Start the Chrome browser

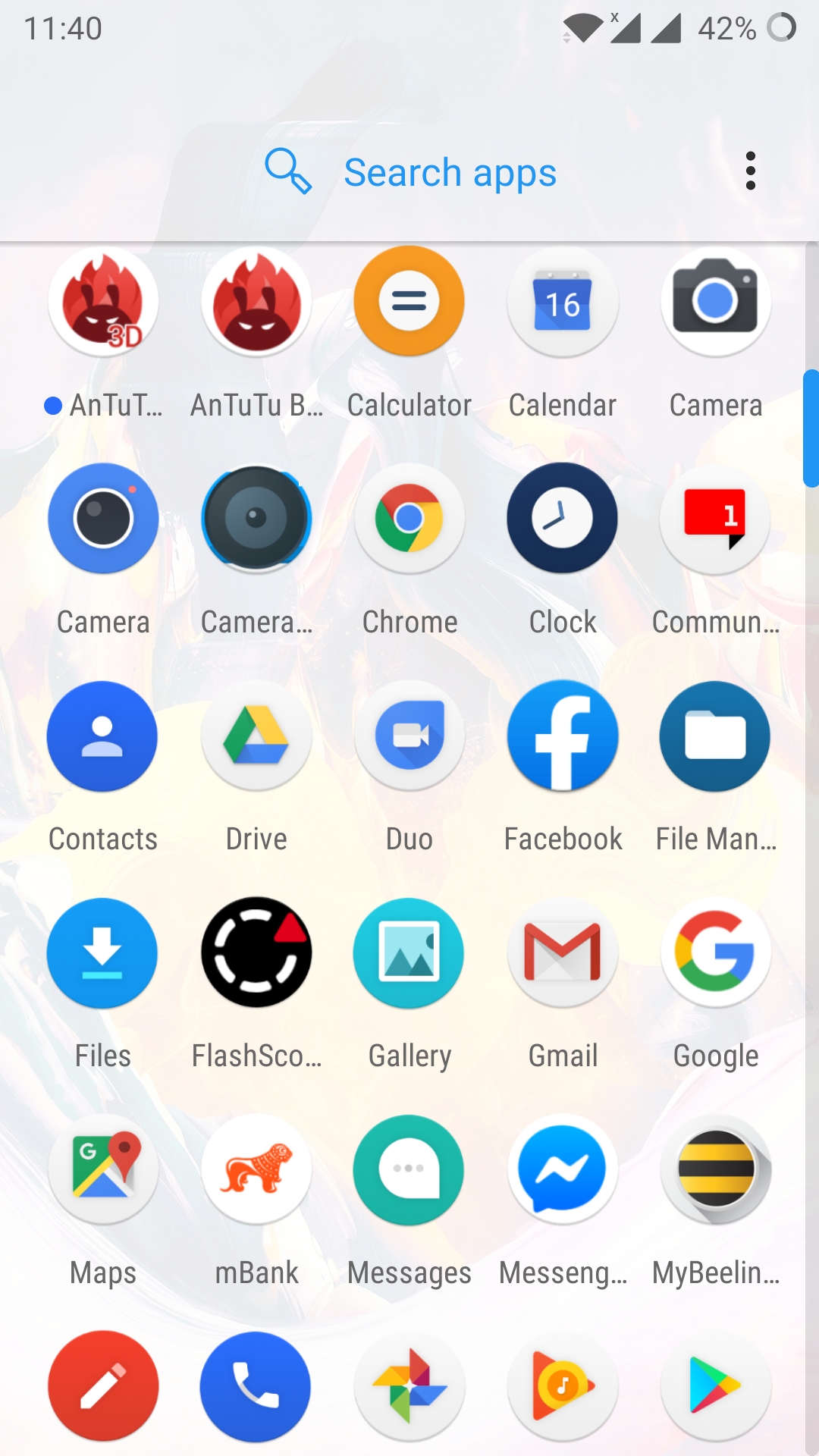(409, 518)
